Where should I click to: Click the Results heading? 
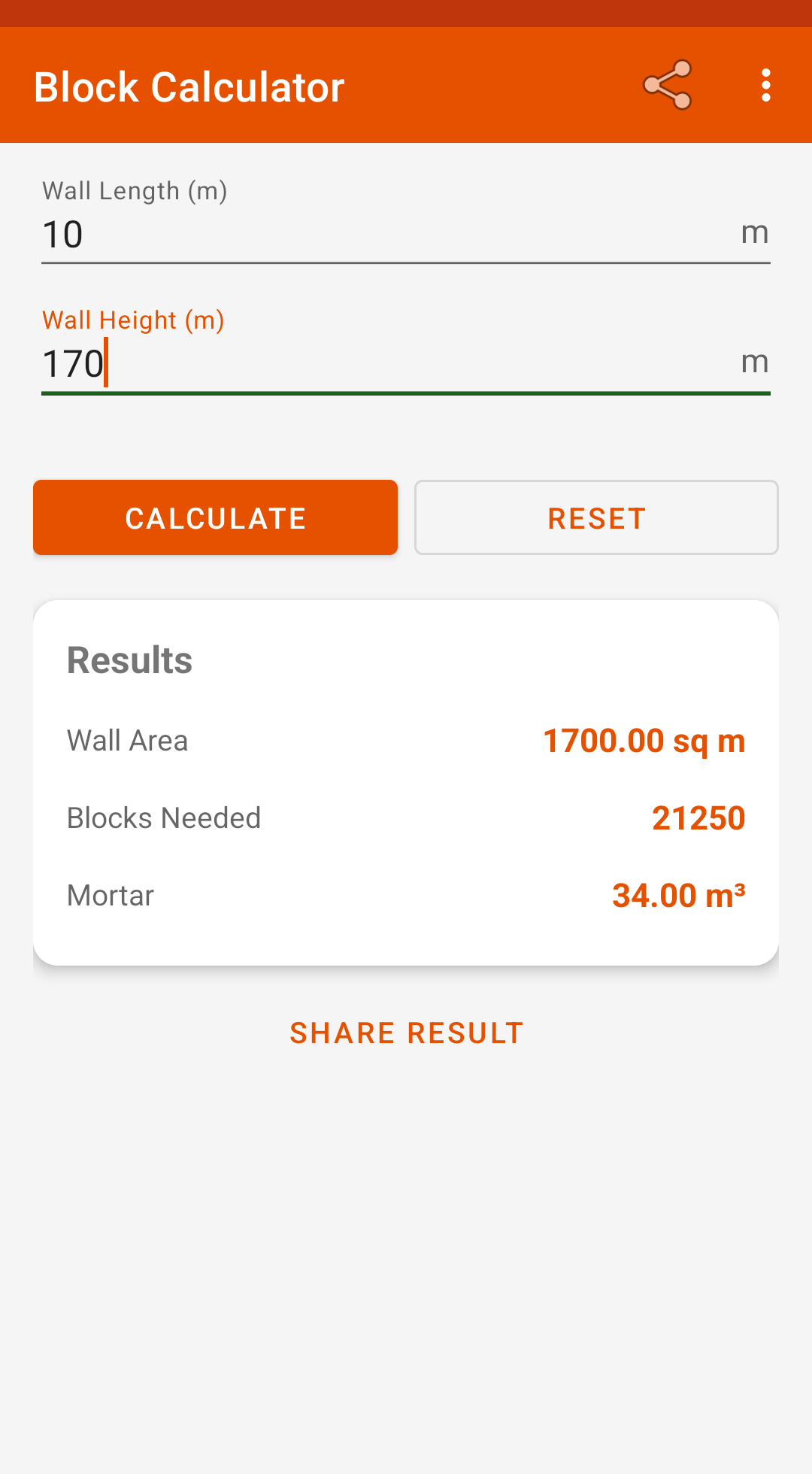[x=129, y=660]
